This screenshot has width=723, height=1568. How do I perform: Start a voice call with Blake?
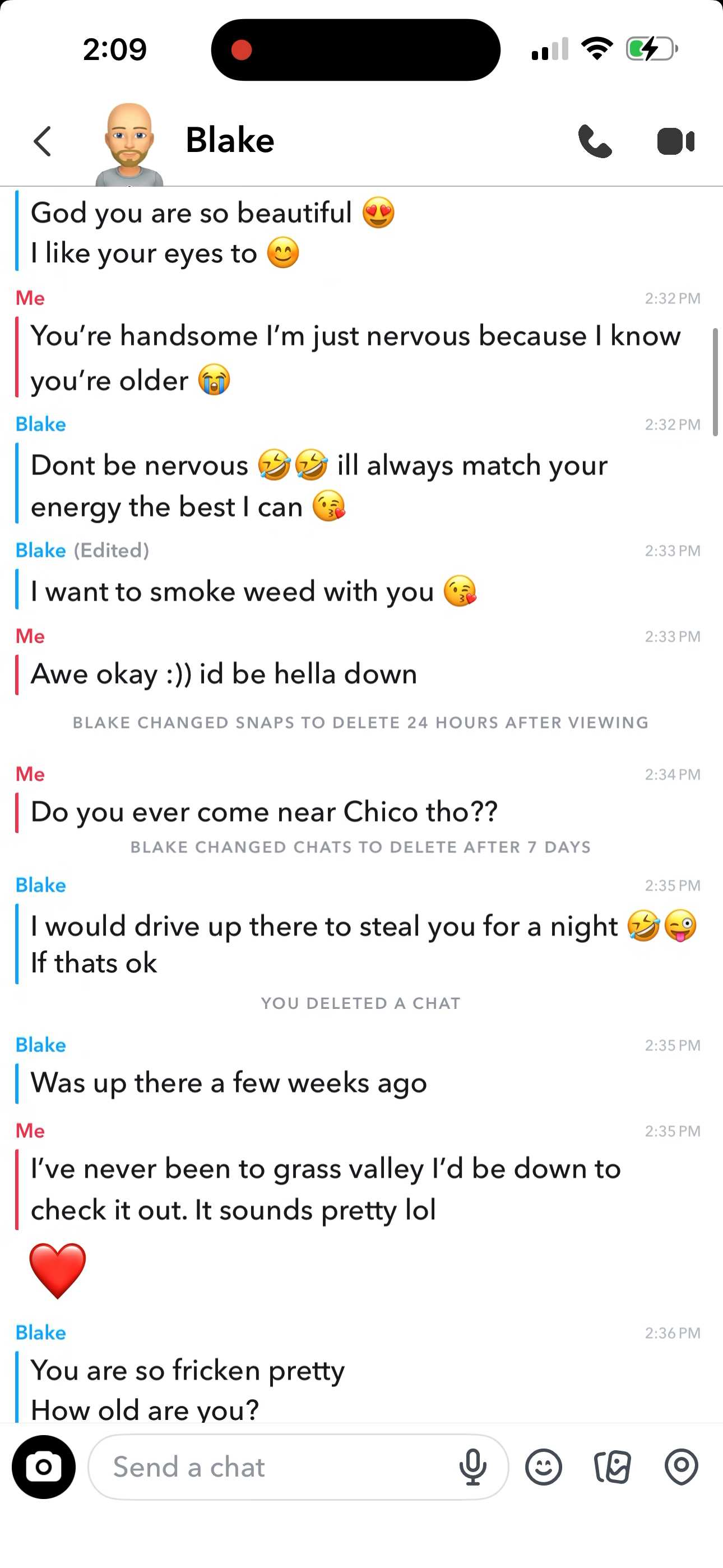[x=595, y=141]
